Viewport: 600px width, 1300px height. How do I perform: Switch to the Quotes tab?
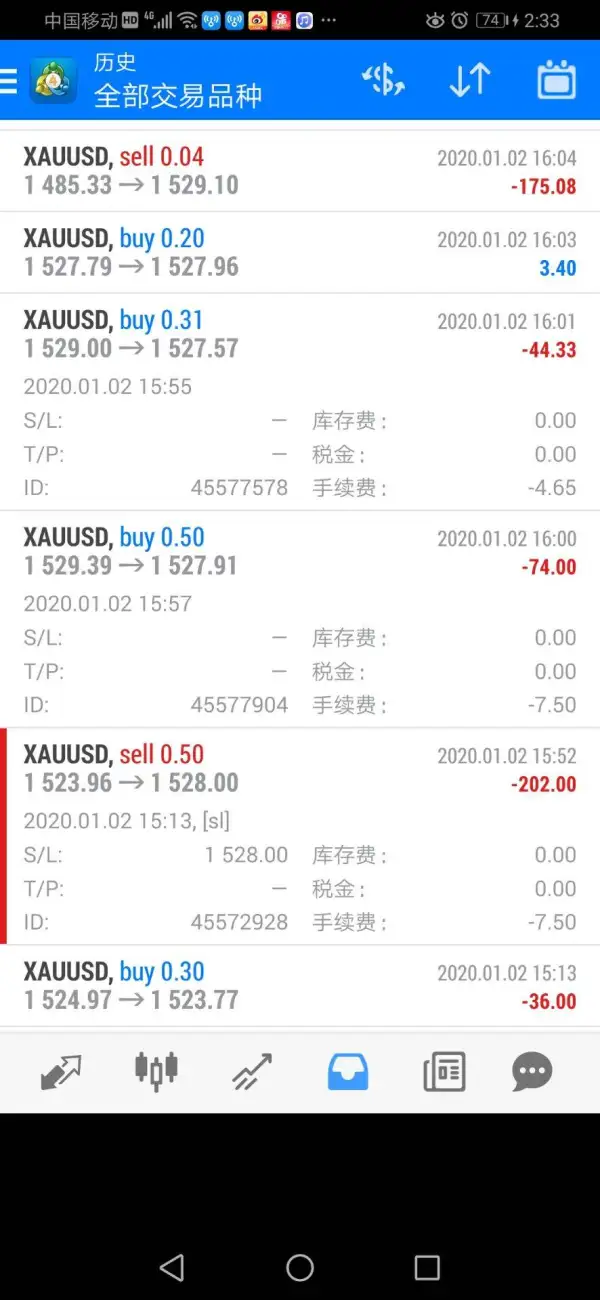61,1072
